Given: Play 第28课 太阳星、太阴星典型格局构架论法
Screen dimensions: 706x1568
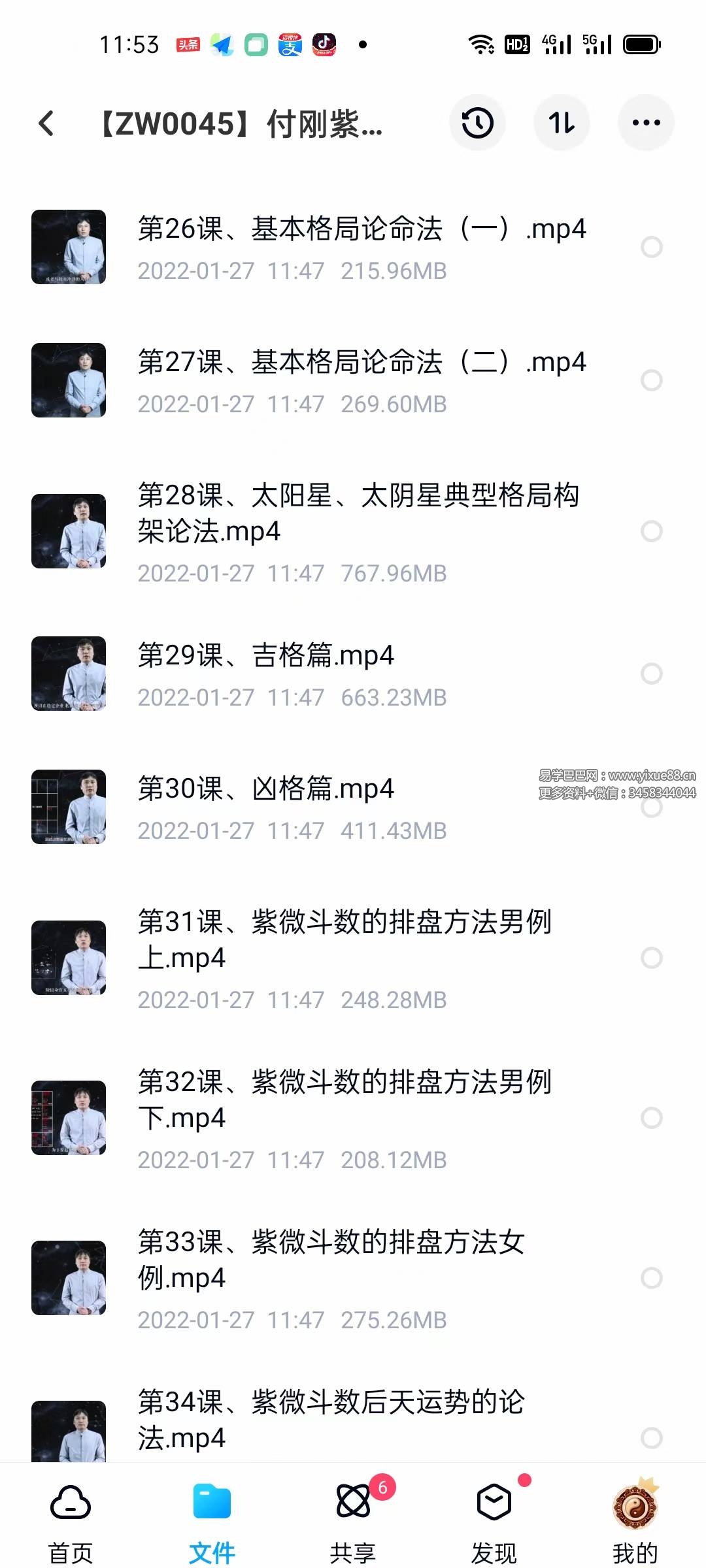Looking at the screenshot, I should pos(358,514).
